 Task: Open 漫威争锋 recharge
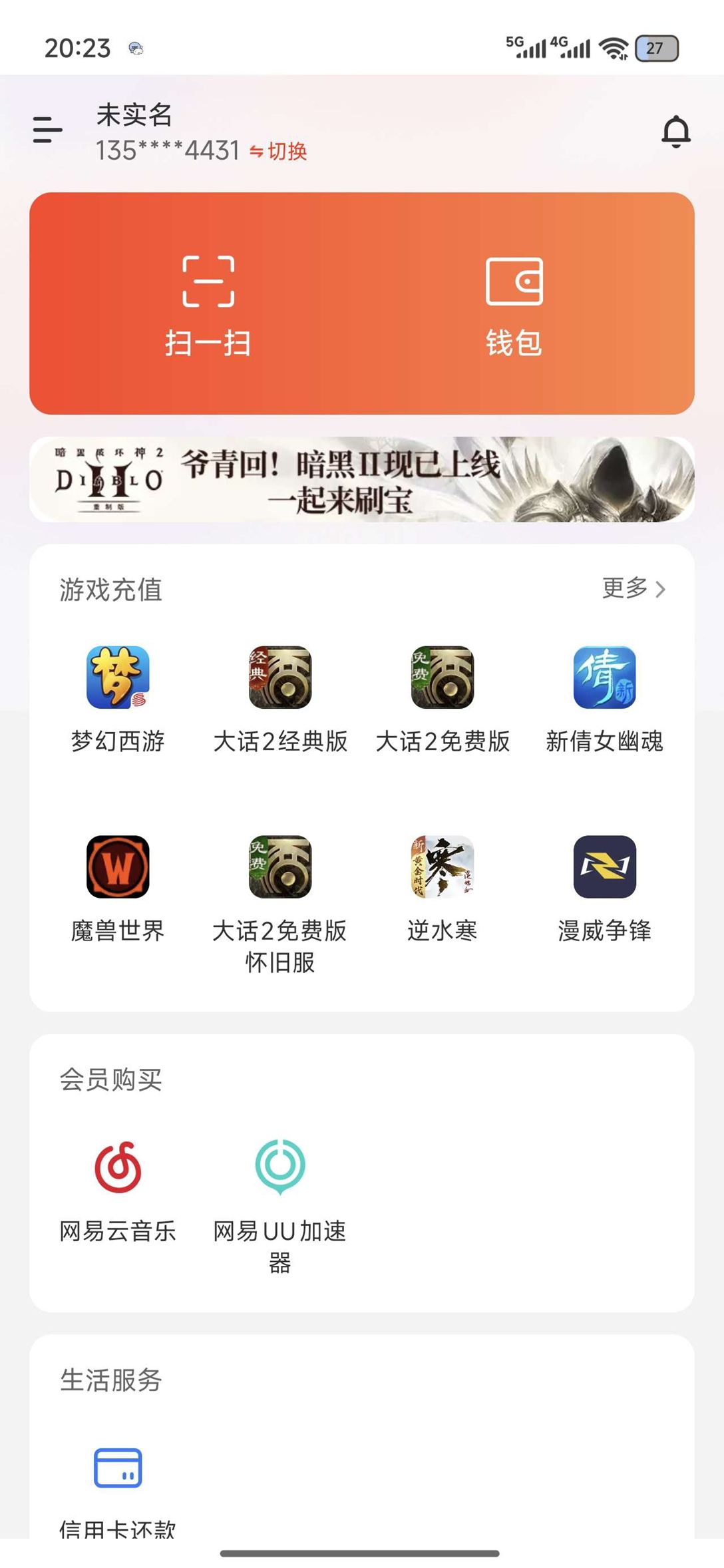pyautogui.click(x=604, y=886)
